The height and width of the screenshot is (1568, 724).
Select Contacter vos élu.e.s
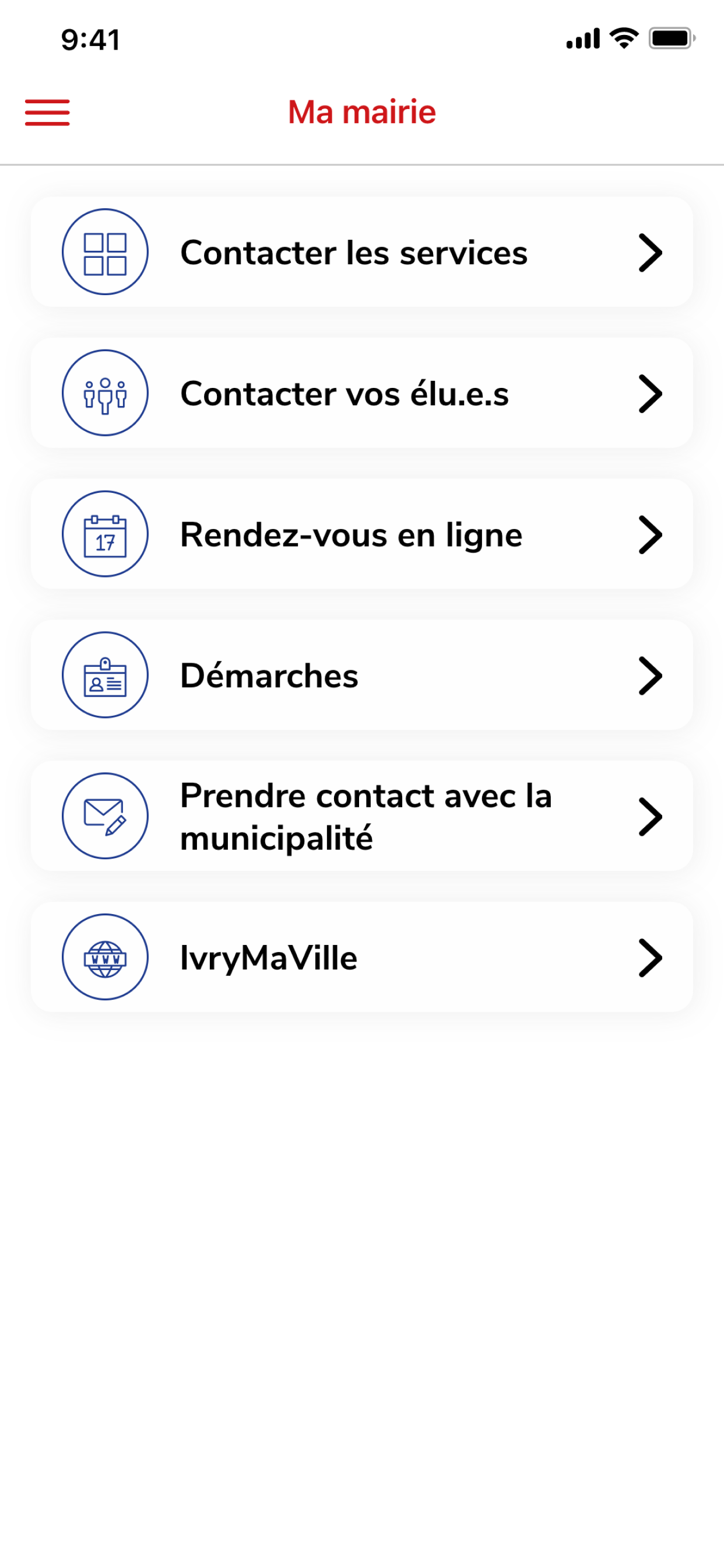[x=362, y=393]
